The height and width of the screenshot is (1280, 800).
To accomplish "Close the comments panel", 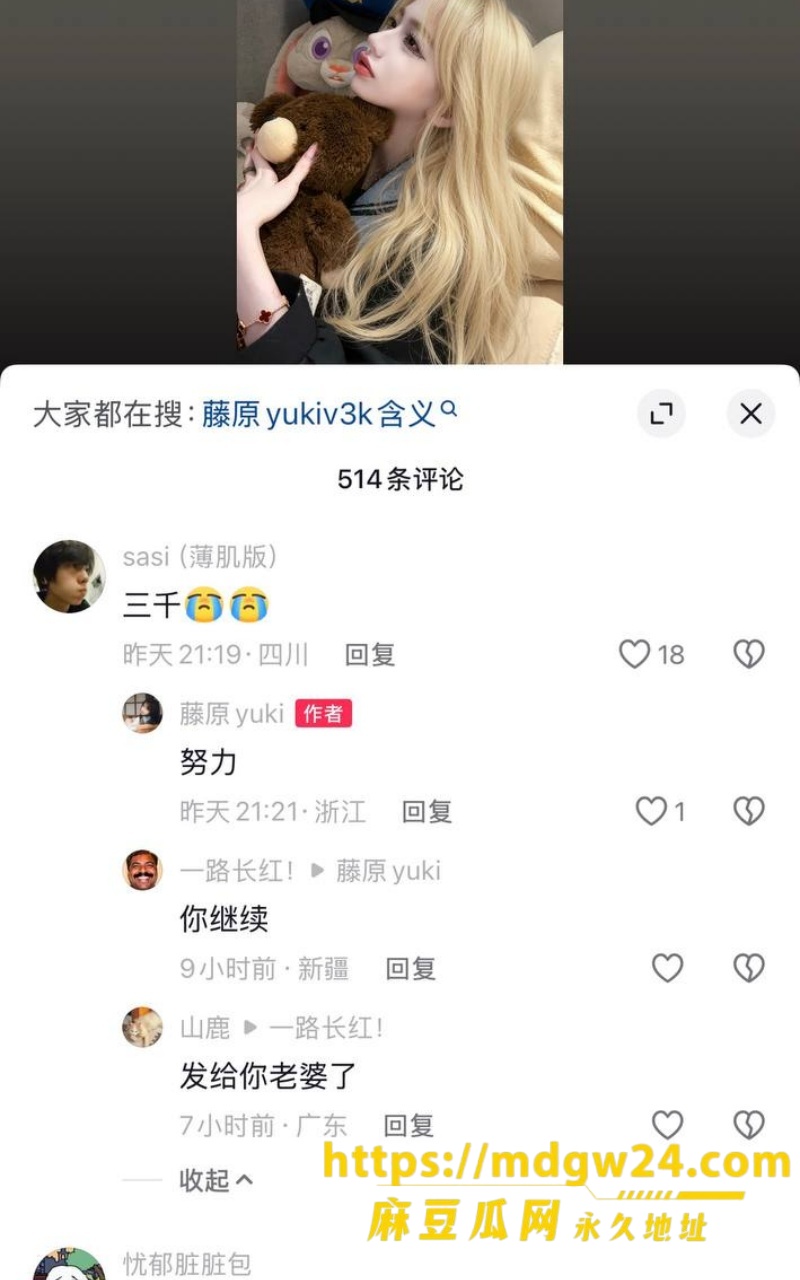I will pos(751,413).
